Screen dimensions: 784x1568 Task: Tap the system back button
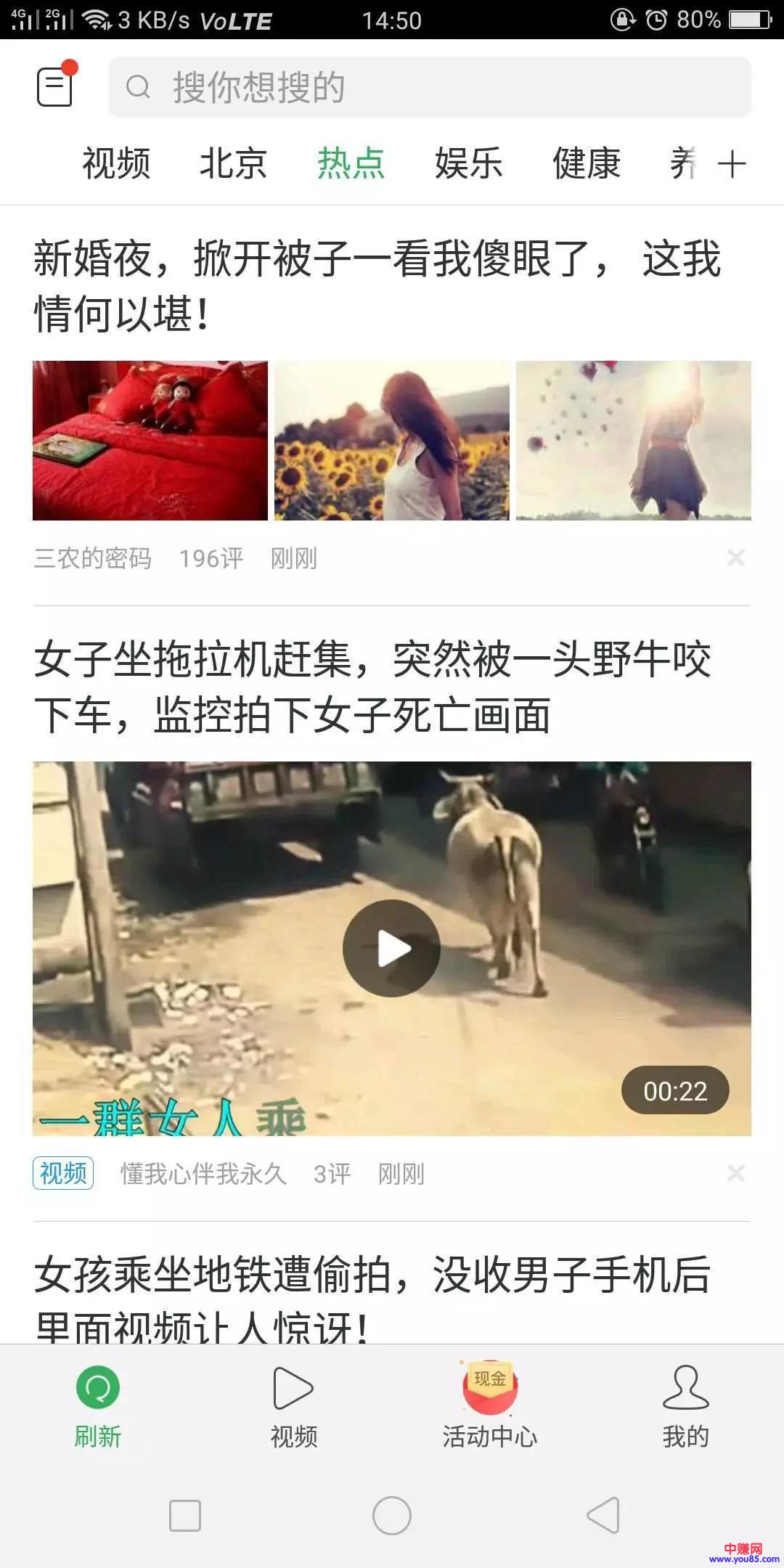coord(603,1516)
